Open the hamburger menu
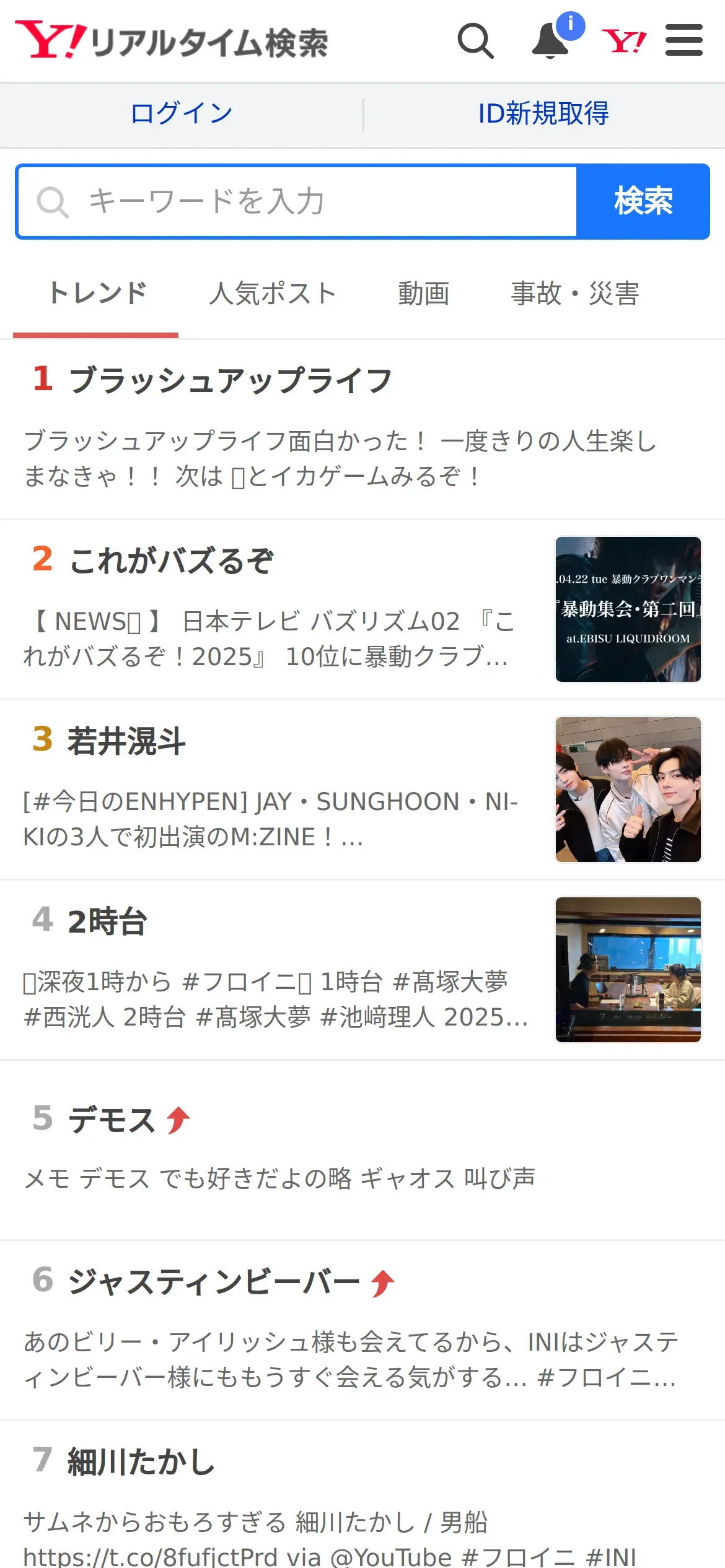725x1568 pixels. 683,41
